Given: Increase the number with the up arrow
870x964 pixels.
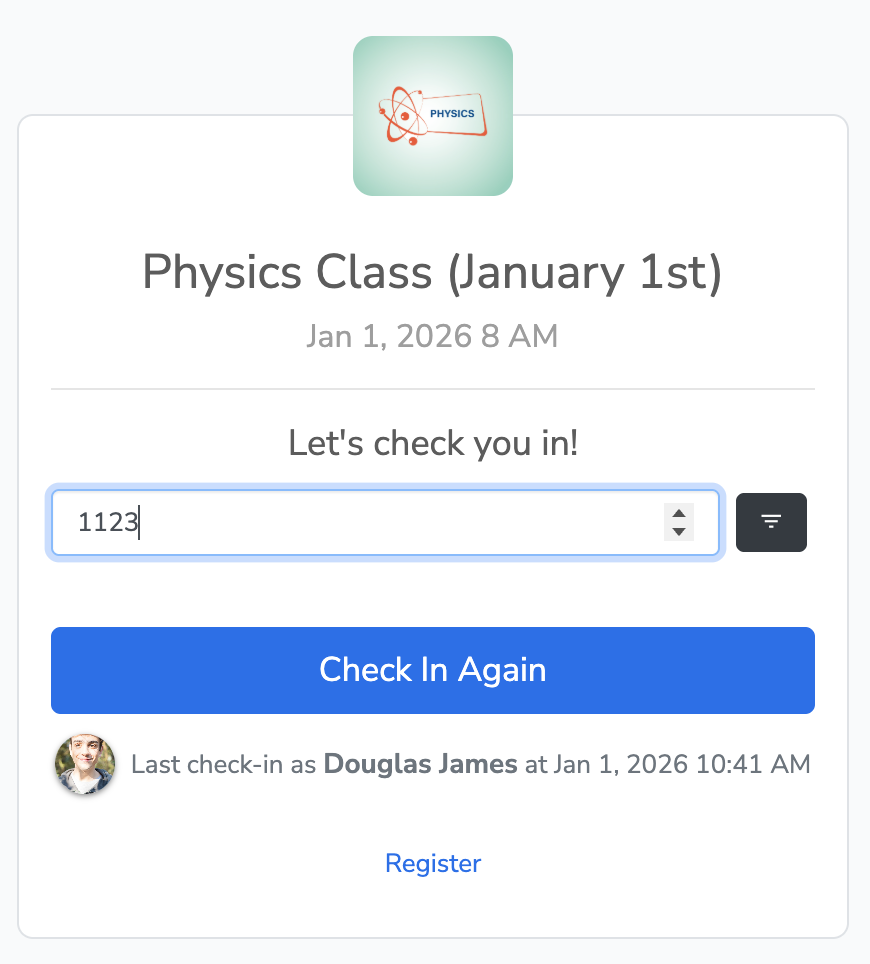Looking at the screenshot, I should (679, 514).
